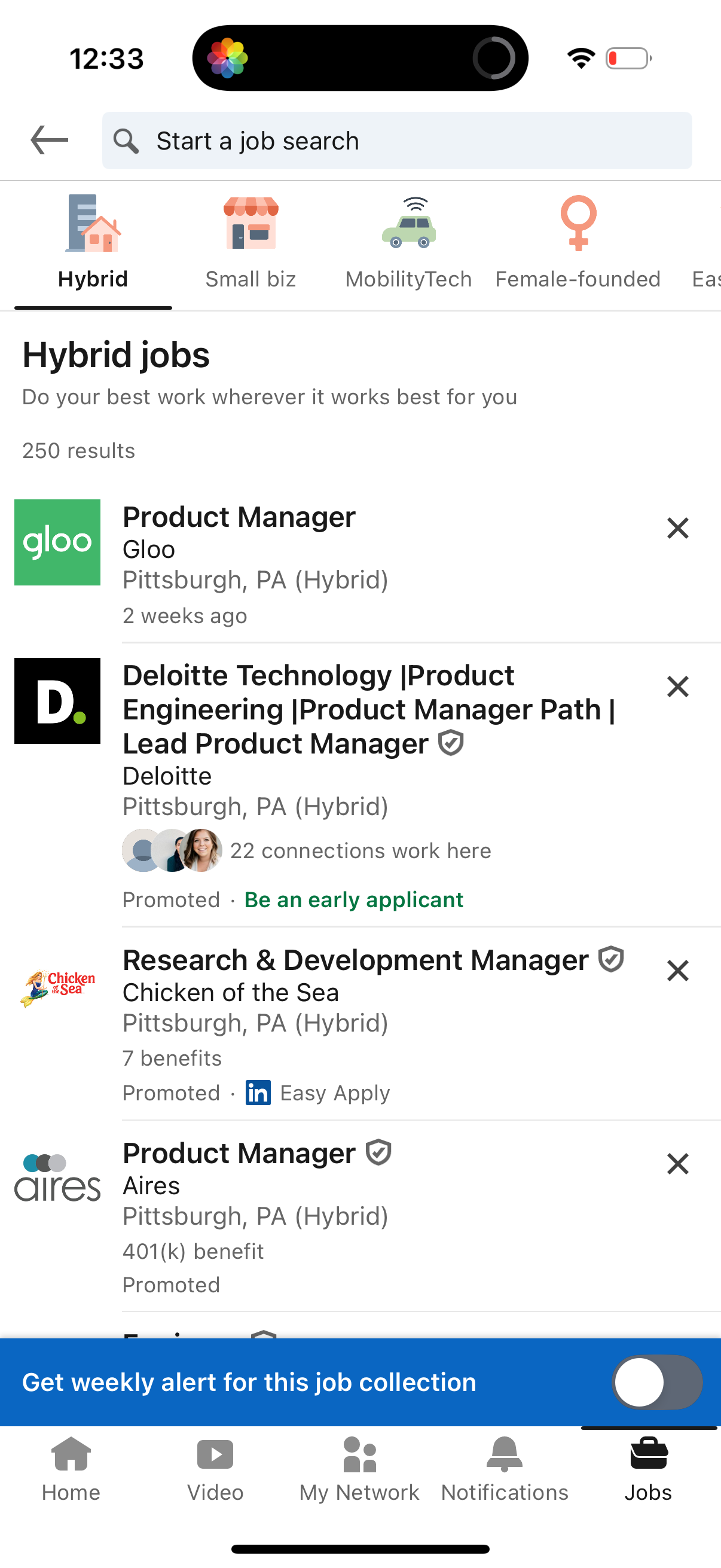Open the Female-founded jobs category

(x=578, y=243)
